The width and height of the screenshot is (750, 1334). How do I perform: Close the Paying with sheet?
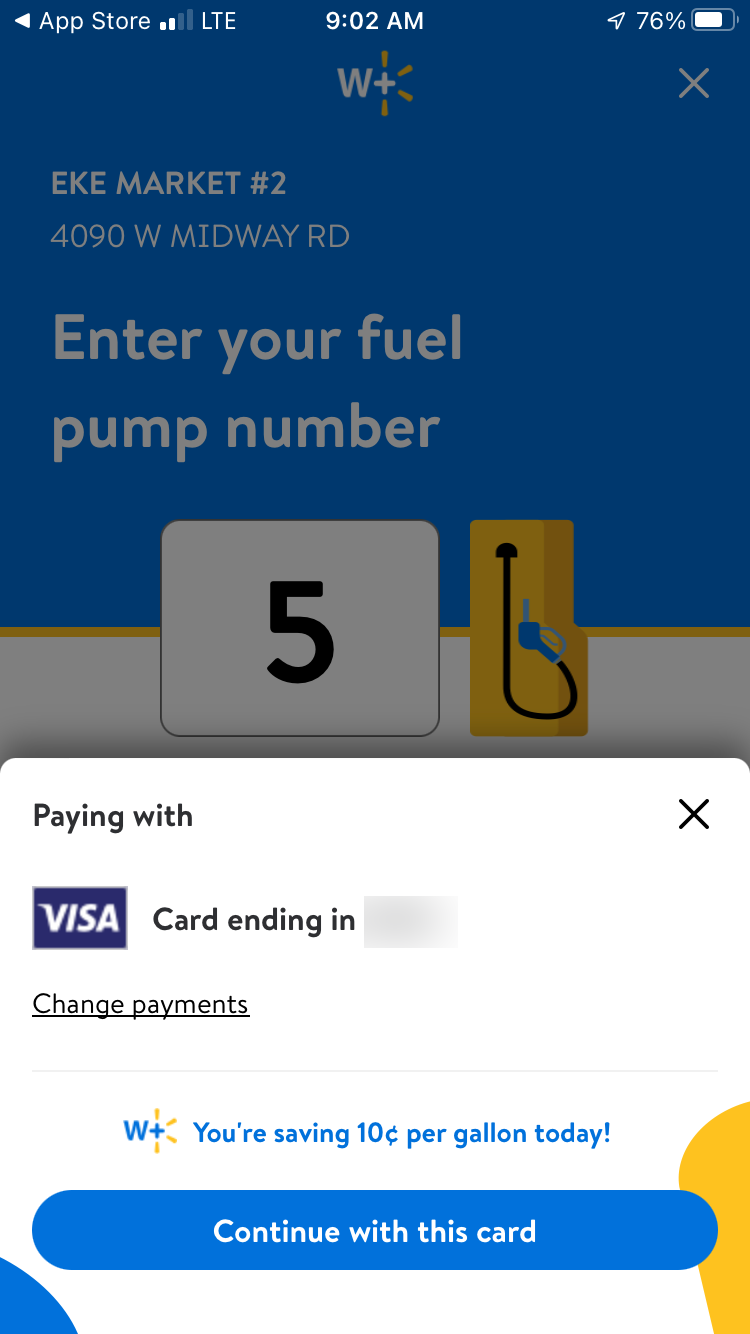coord(693,814)
